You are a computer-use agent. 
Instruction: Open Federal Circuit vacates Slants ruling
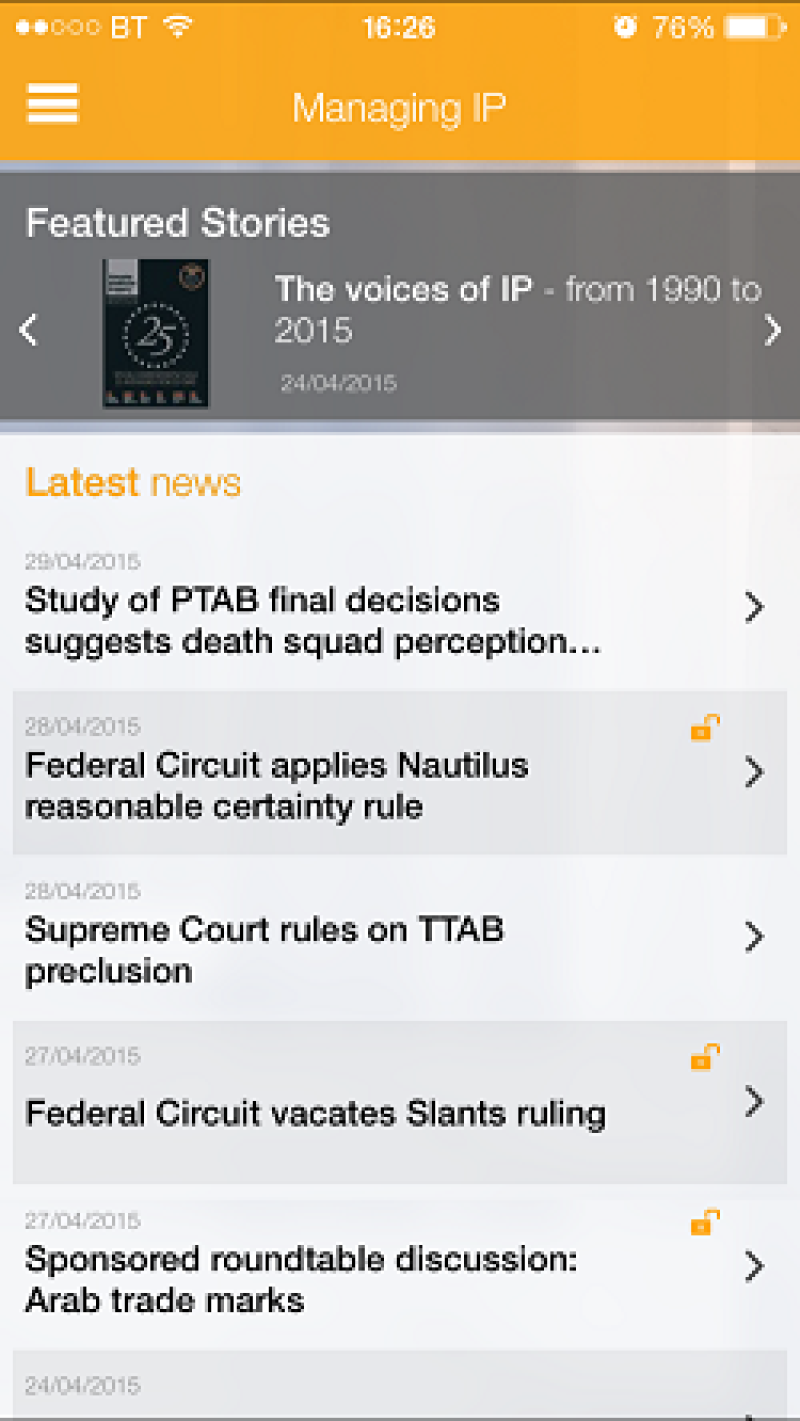pyautogui.click(x=315, y=1113)
